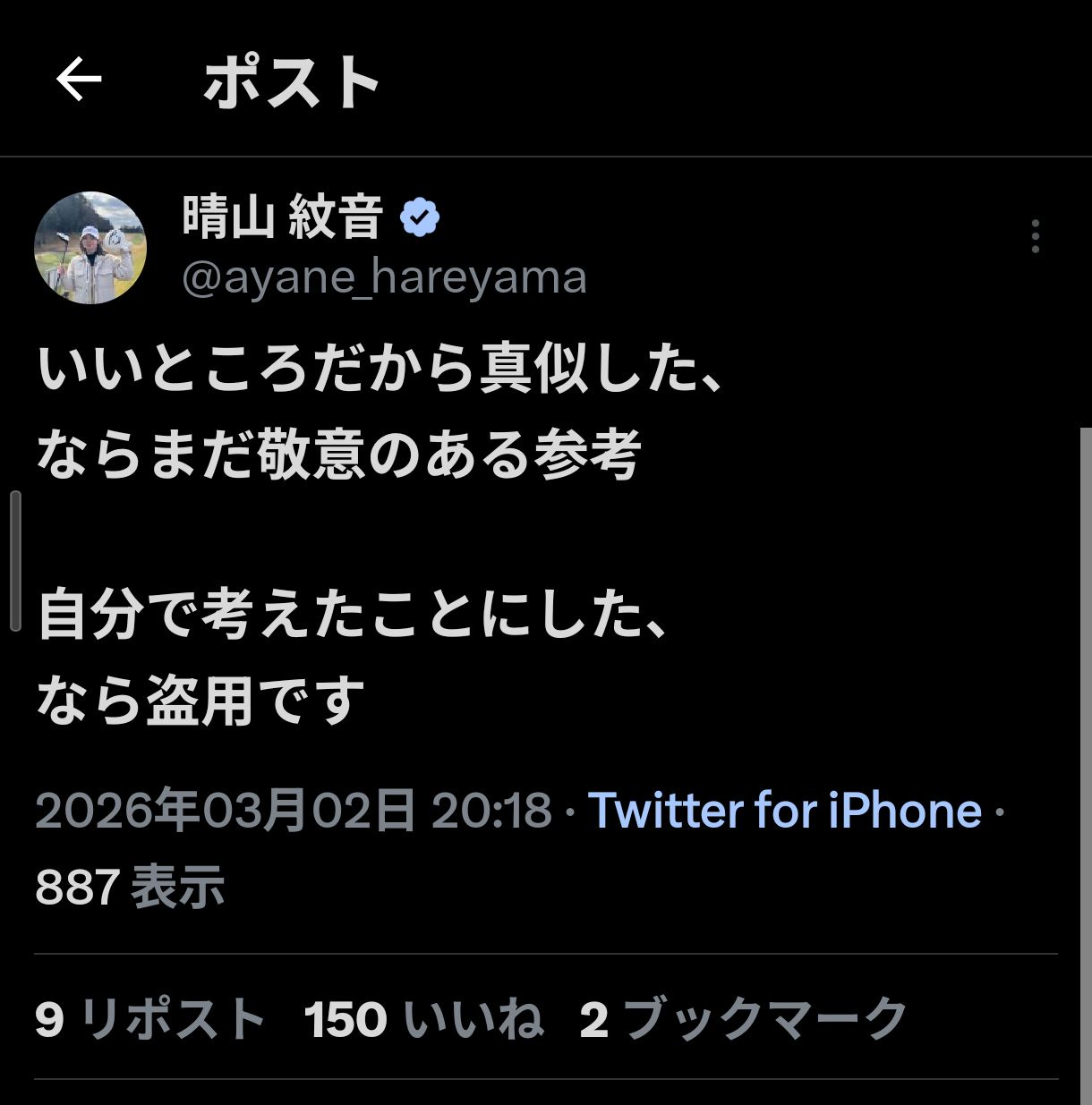Go back using the arrow icon
Image resolution: width=1092 pixels, height=1105 pixels.
pos(79,81)
